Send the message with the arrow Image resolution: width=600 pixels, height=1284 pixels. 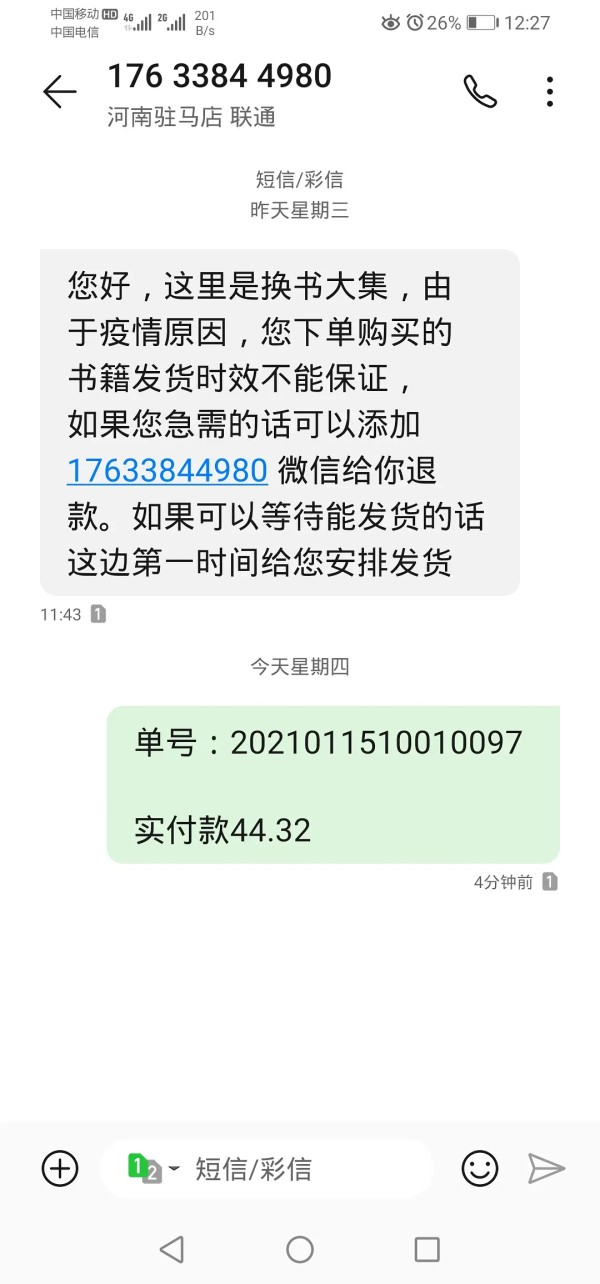point(547,1168)
